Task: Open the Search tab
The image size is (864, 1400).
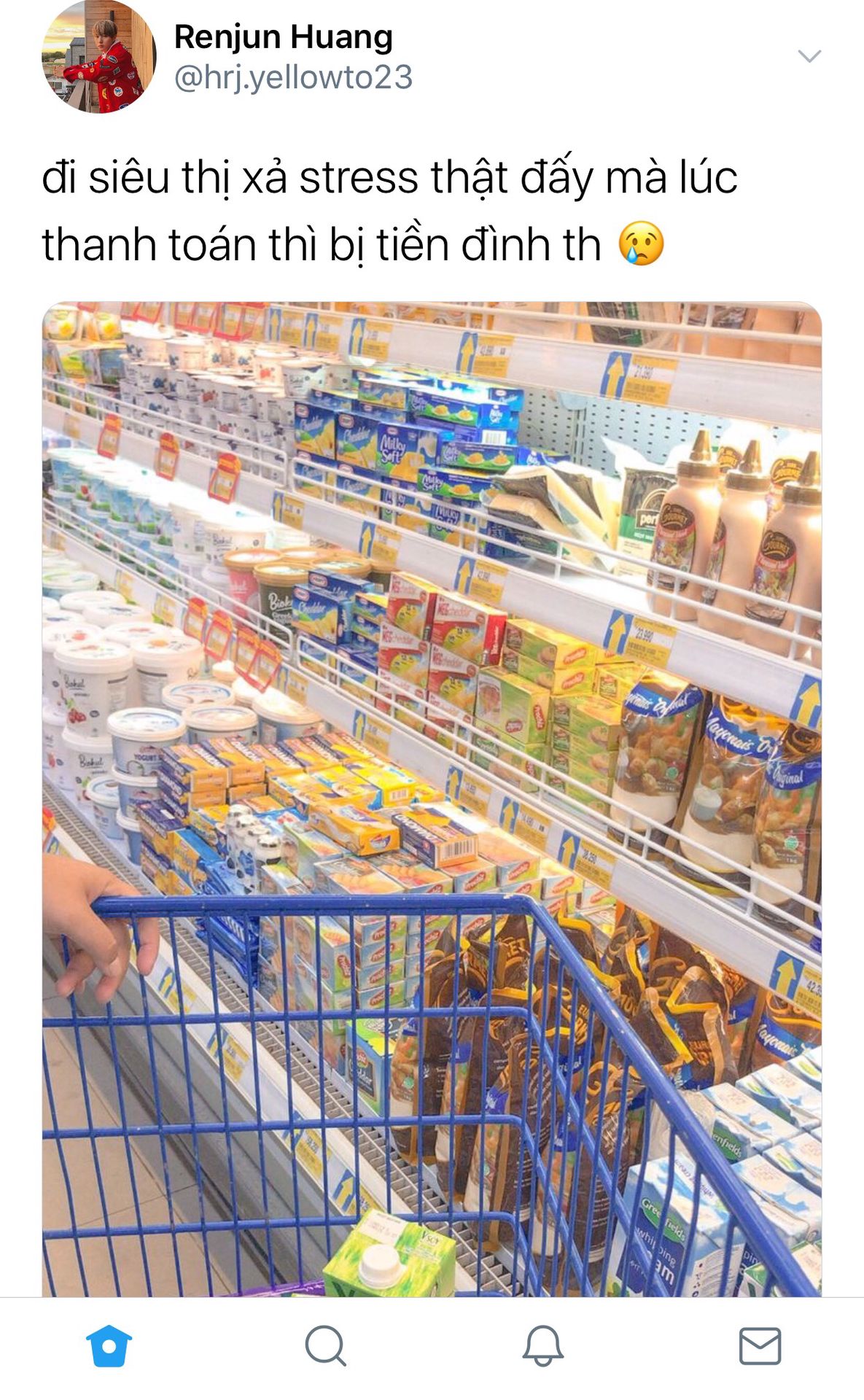Action: click(x=325, y=1345)
